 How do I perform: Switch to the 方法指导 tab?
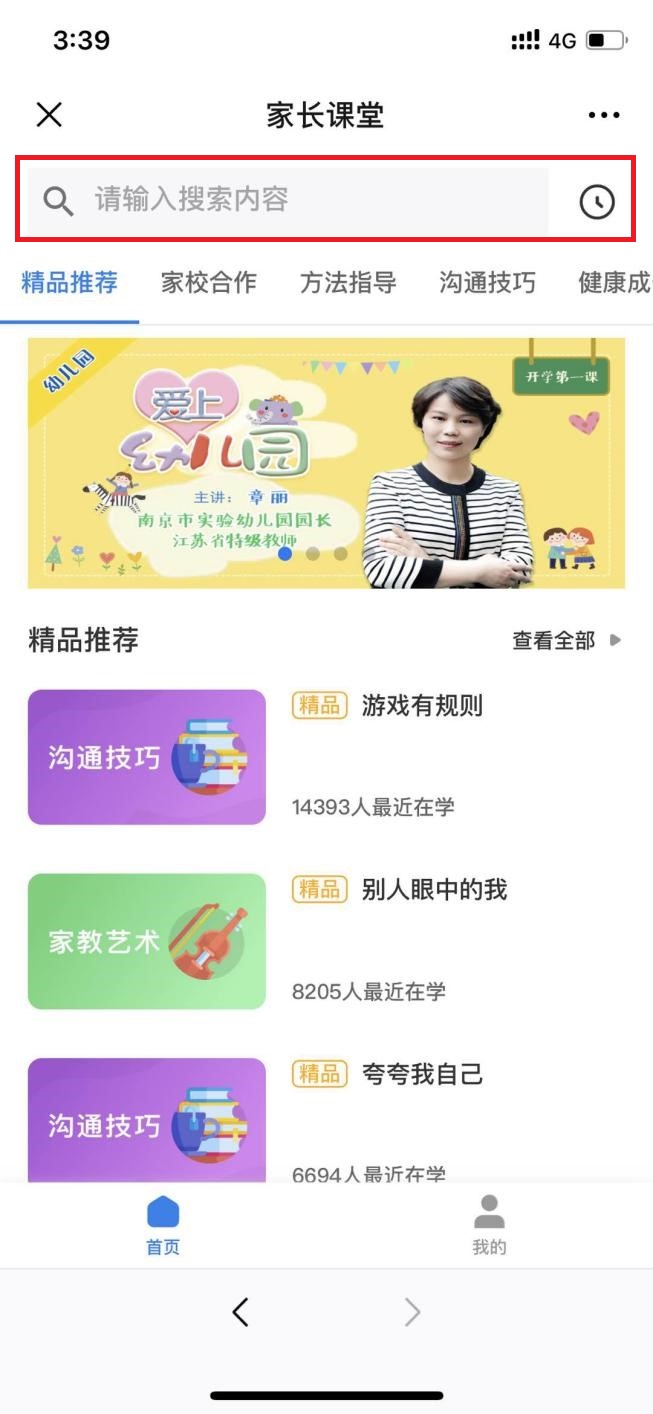(348, 283)
